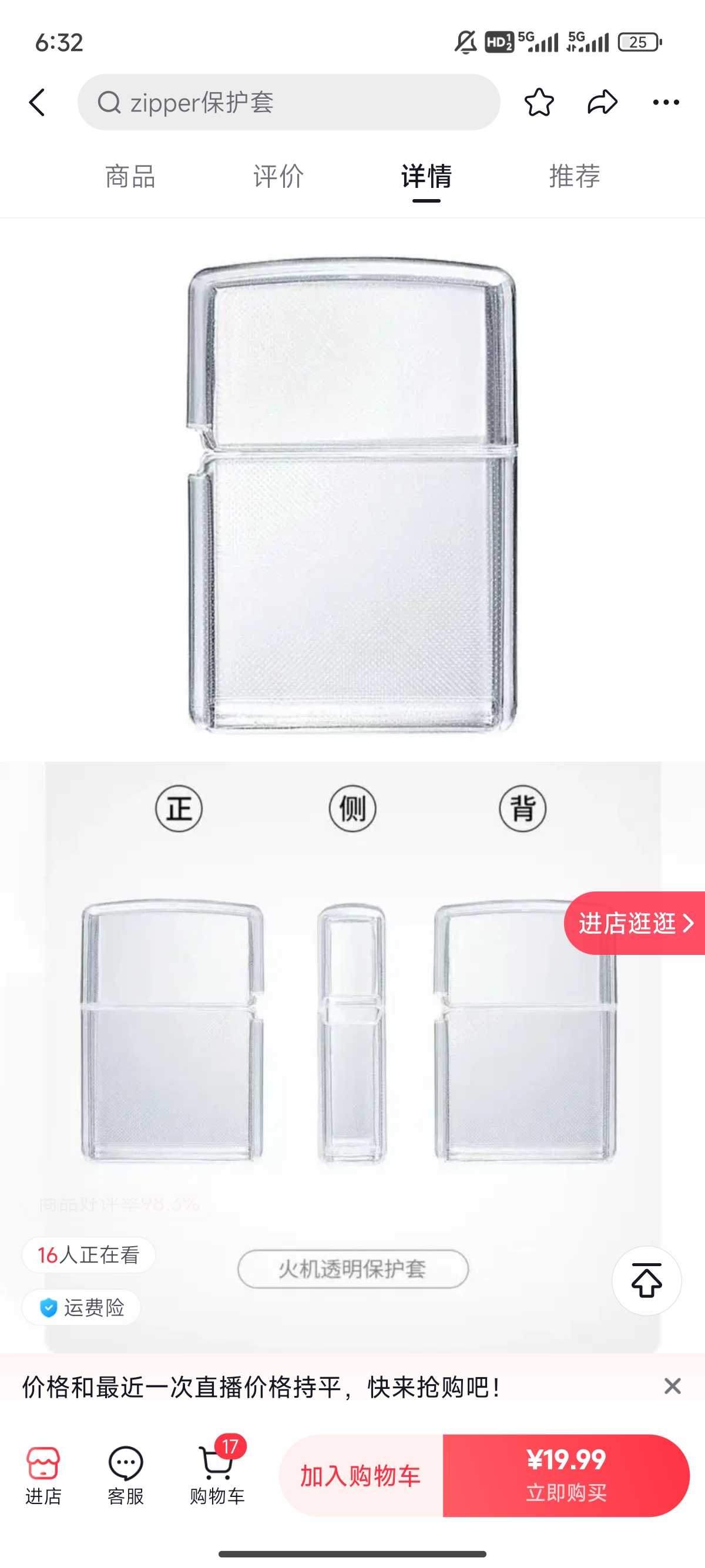705x1568 pixels.
Task: Open the 购物车 shopping cart
Action: point(217,1474)
